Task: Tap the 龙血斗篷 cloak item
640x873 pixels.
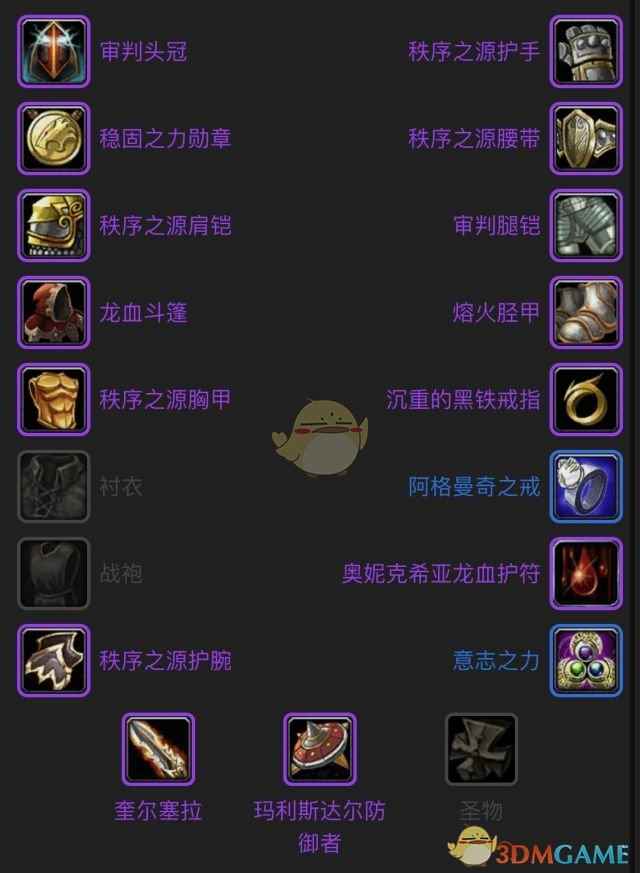Action: [53, 312]
